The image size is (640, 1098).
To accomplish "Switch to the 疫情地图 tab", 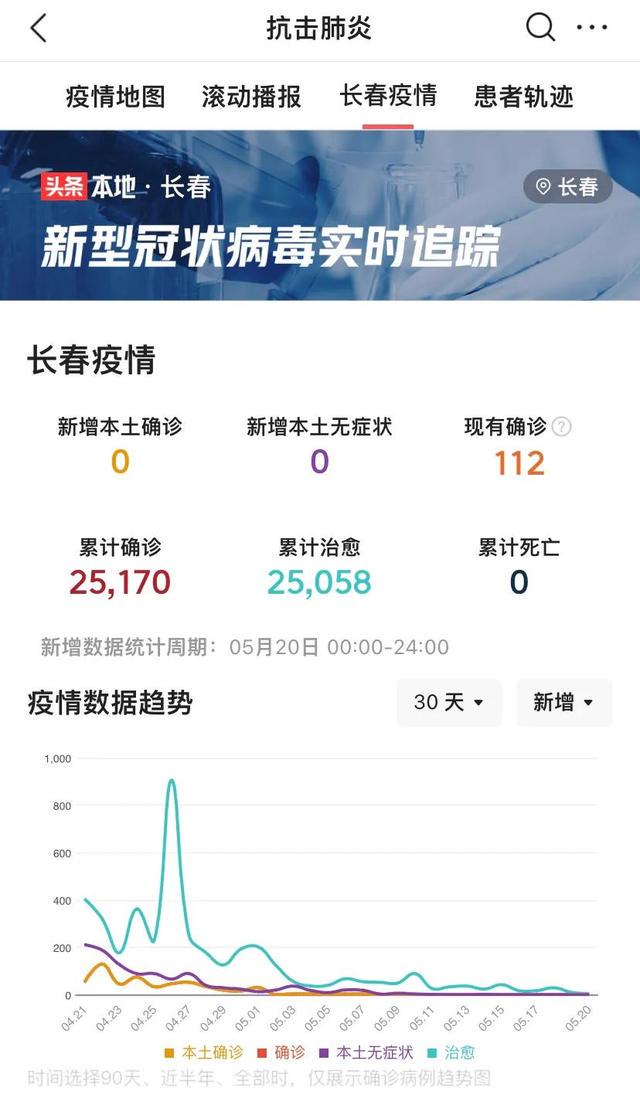I will (x=115, y=97).
